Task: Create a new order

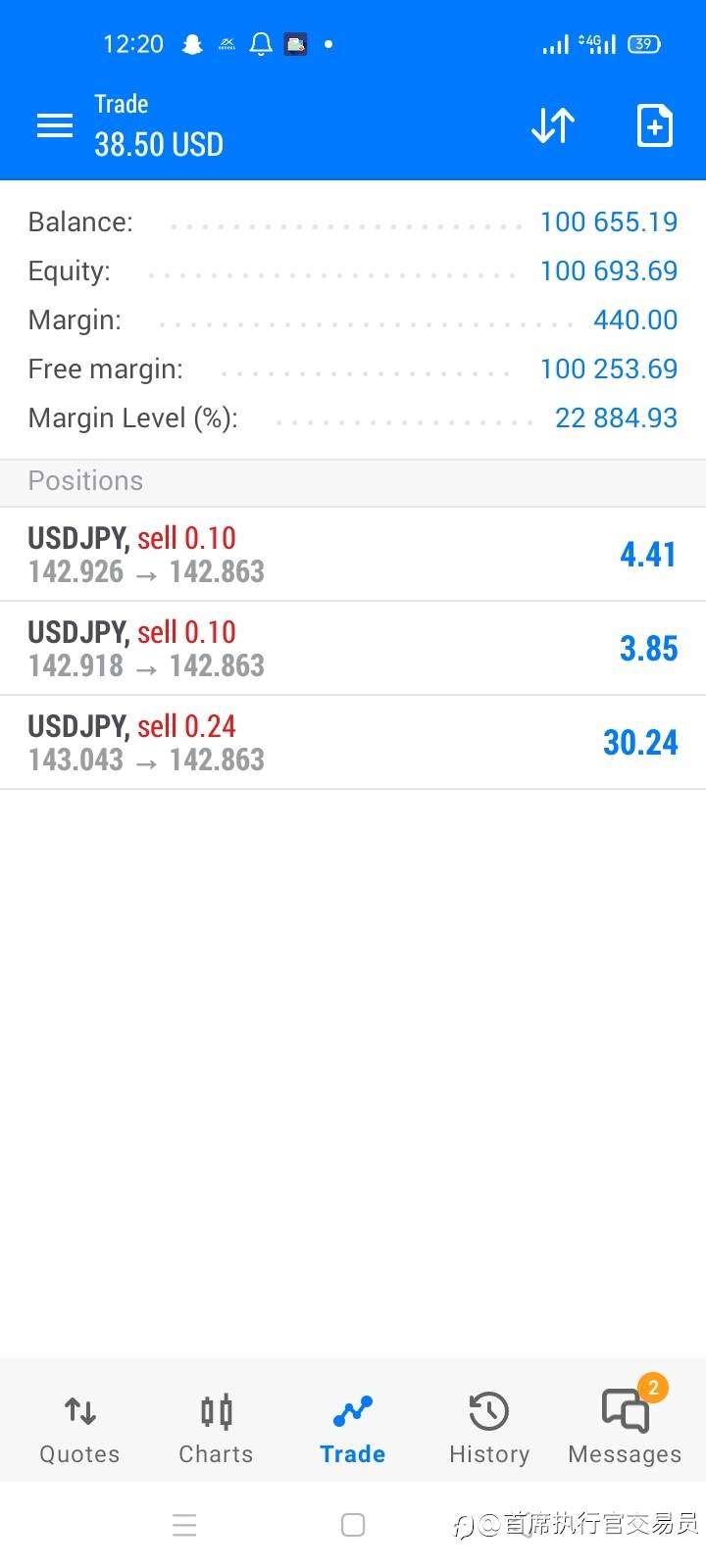Action: [x=655, y=125]
